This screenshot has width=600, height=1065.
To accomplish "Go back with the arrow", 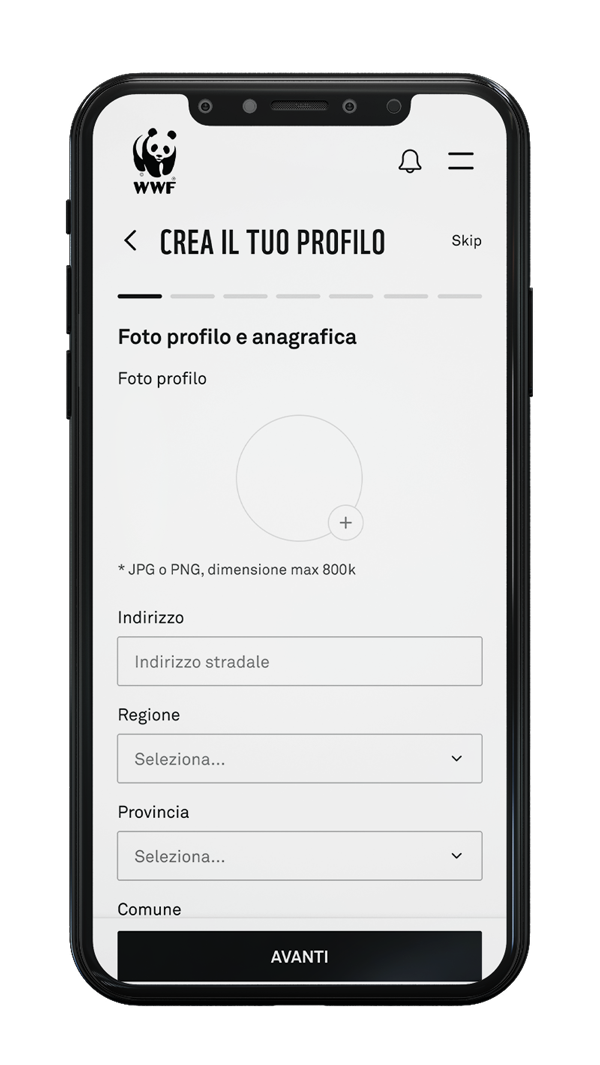I will [130, 241].
